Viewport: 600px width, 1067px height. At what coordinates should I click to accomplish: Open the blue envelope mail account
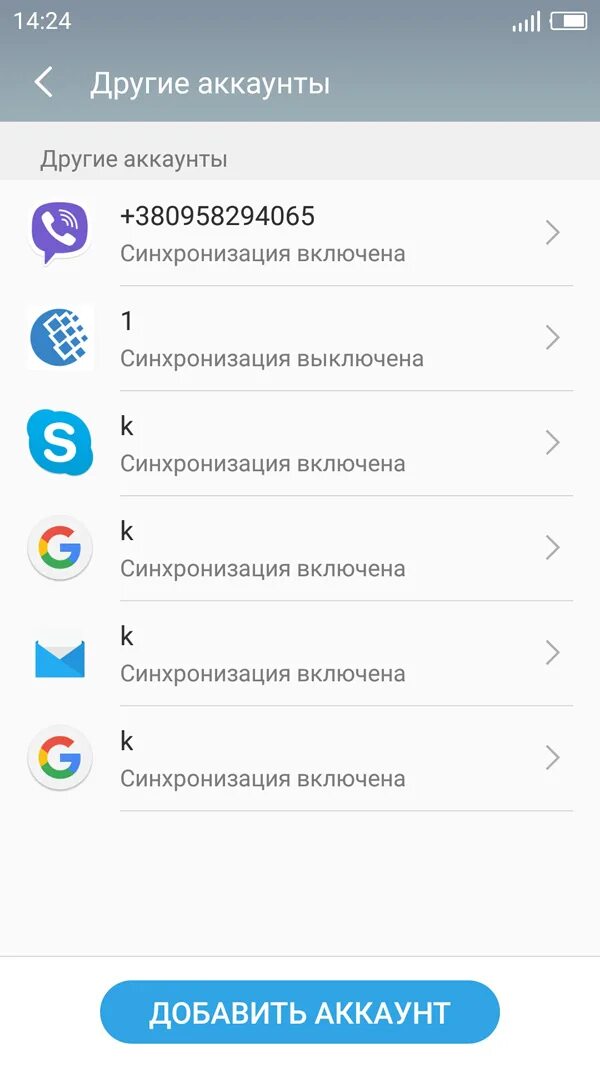click(300, 654)
